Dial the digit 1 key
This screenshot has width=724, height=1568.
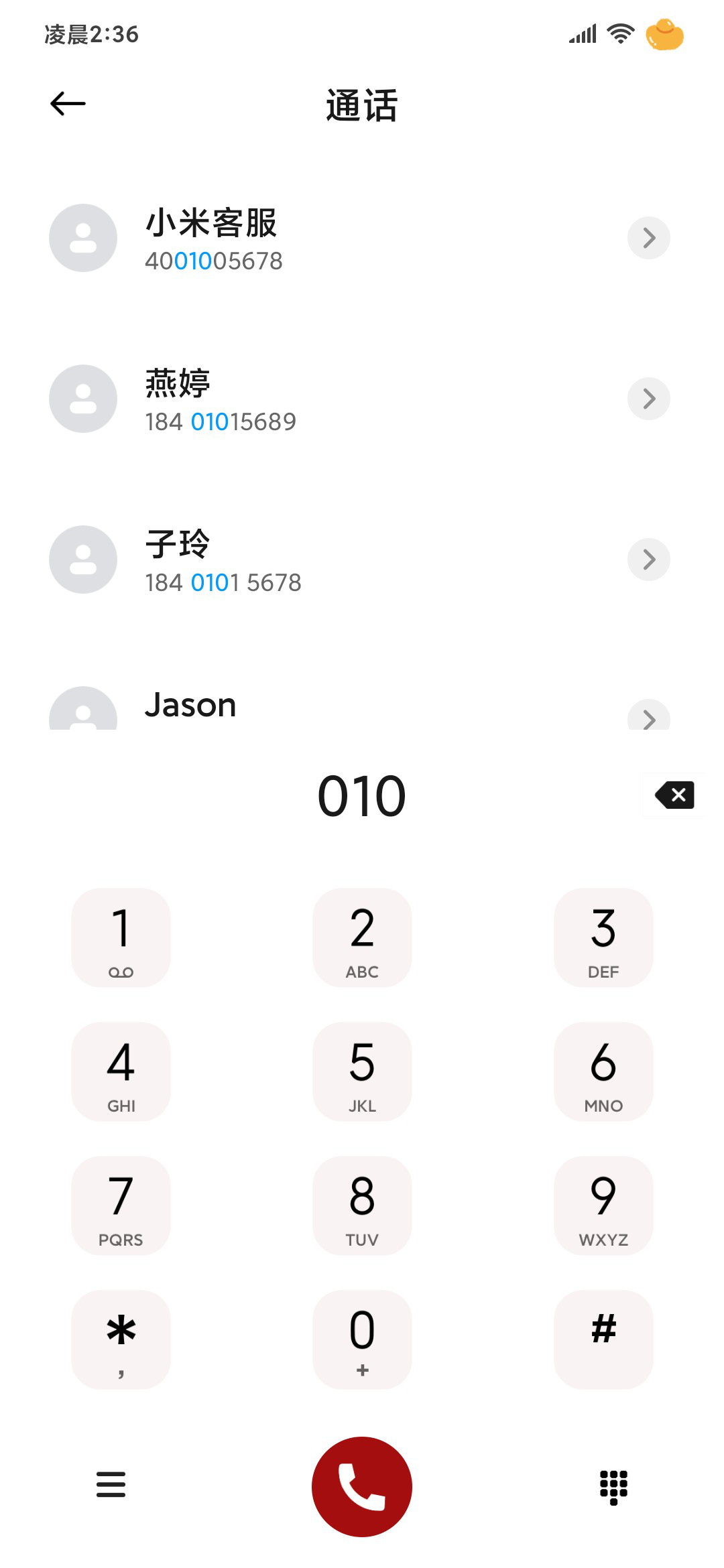click(x=121, y=937)
